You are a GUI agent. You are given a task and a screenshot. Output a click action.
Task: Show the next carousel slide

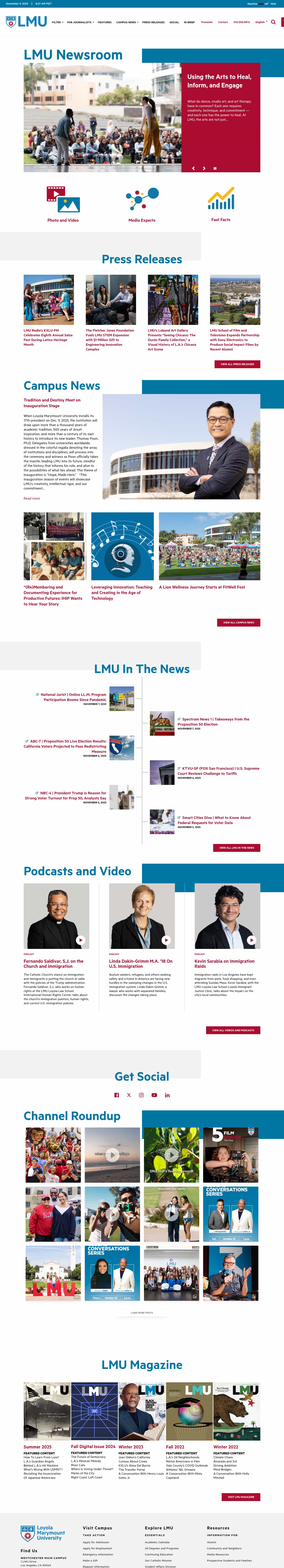pos(204,168)
